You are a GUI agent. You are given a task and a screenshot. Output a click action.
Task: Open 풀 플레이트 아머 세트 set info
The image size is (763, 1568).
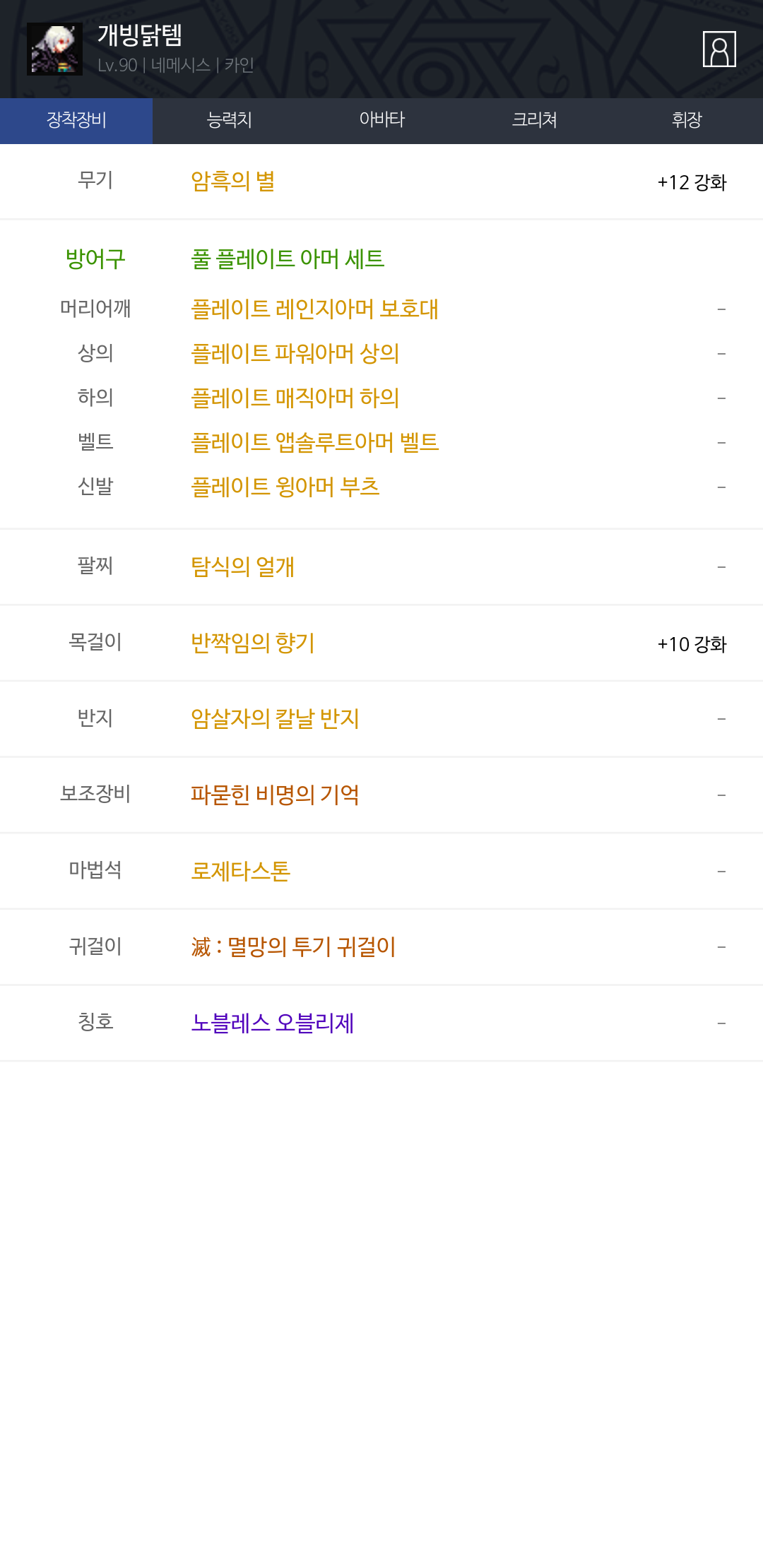(288, 259)
